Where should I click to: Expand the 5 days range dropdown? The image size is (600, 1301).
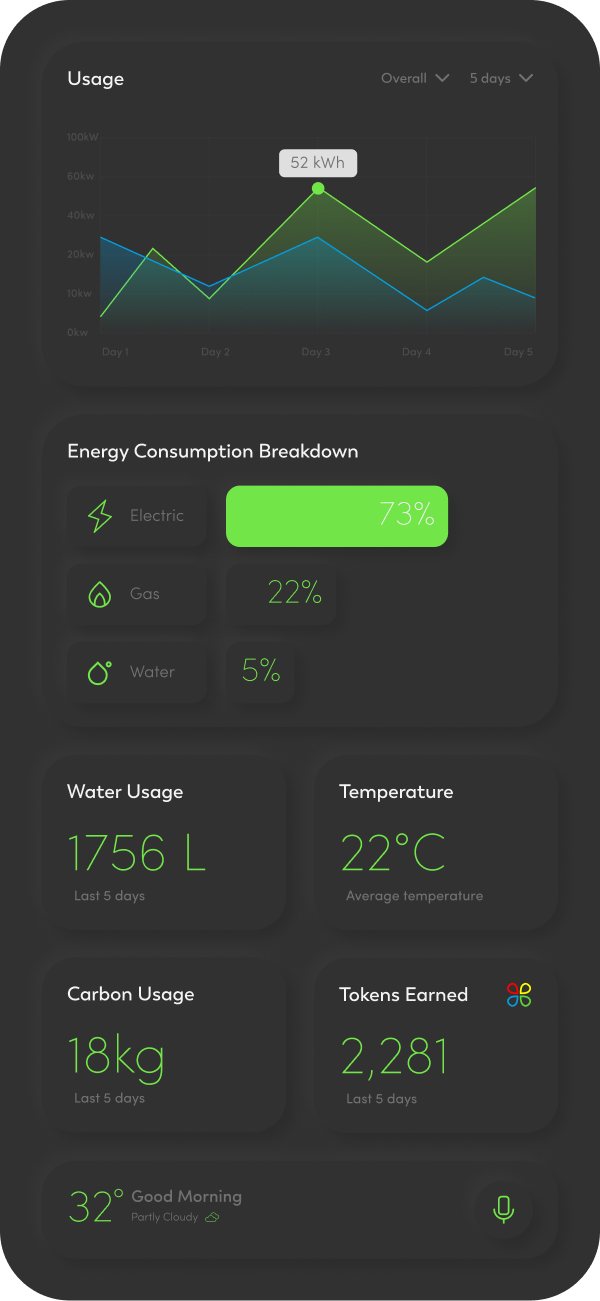point(501,78)
